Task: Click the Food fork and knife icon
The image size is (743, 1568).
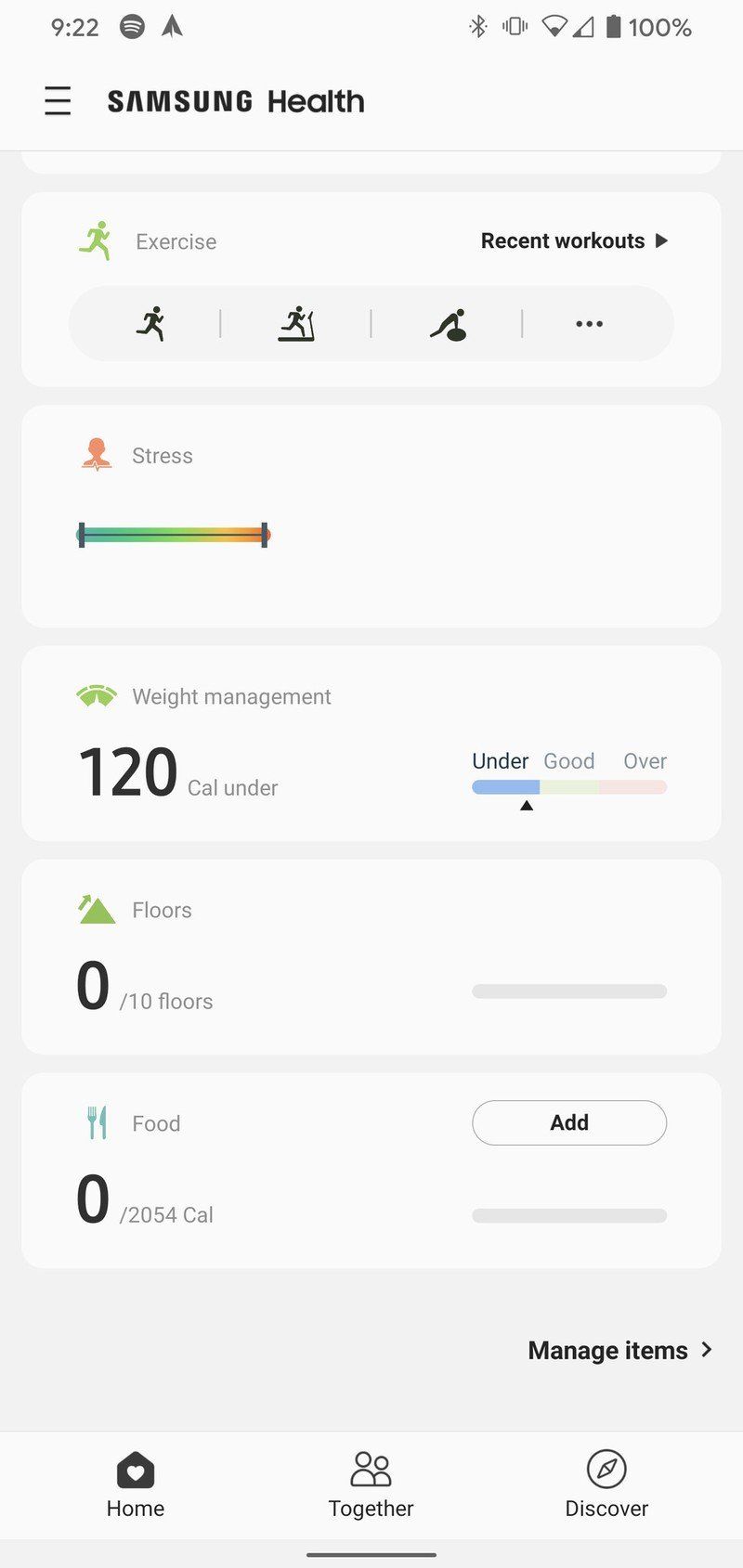Action: pos(96,1121)
